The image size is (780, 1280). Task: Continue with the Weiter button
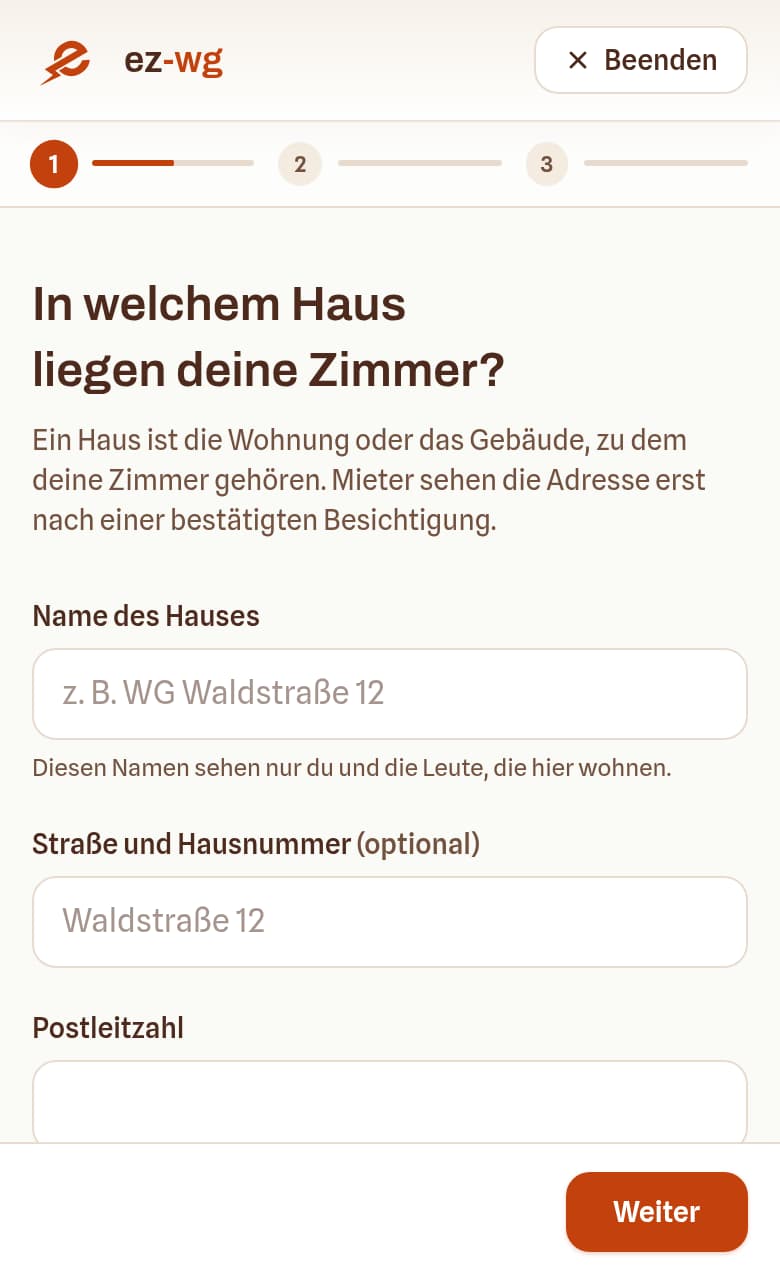pos(657,1212)
